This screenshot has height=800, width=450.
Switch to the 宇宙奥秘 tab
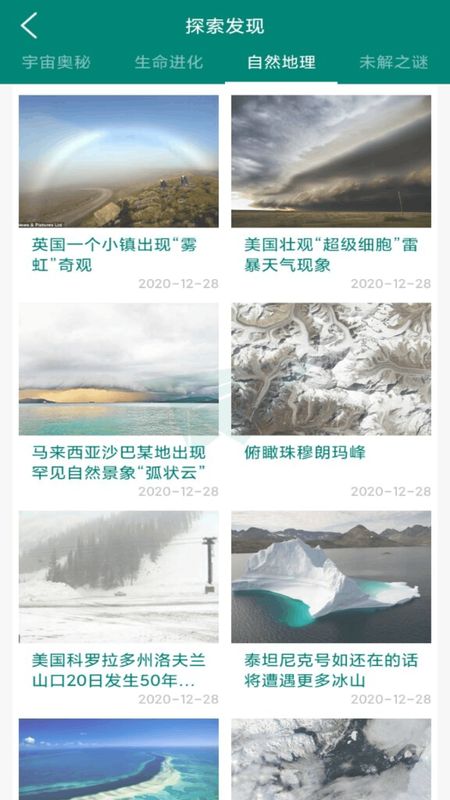point(56,62)
